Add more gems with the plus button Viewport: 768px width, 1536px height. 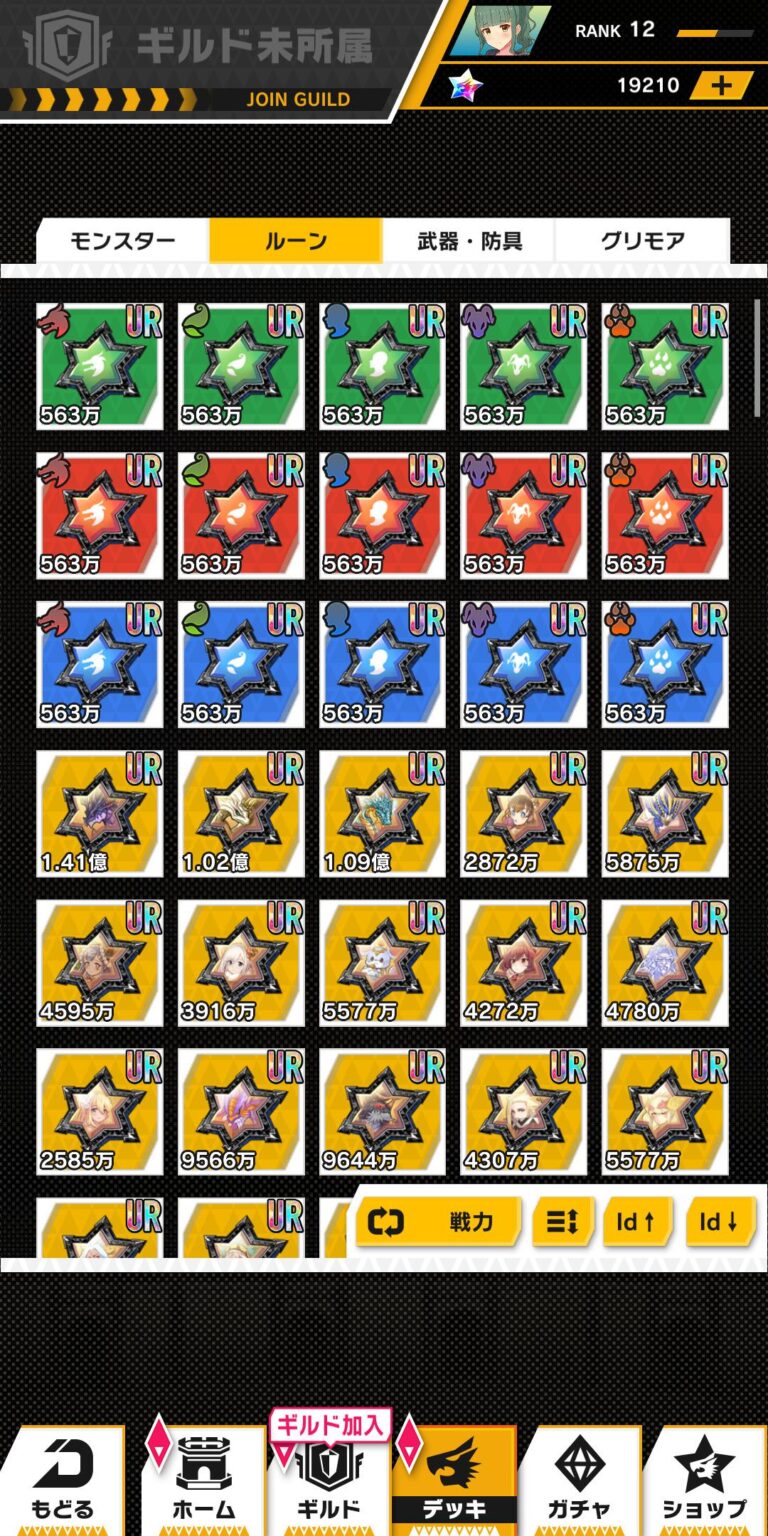coord(721,85)
